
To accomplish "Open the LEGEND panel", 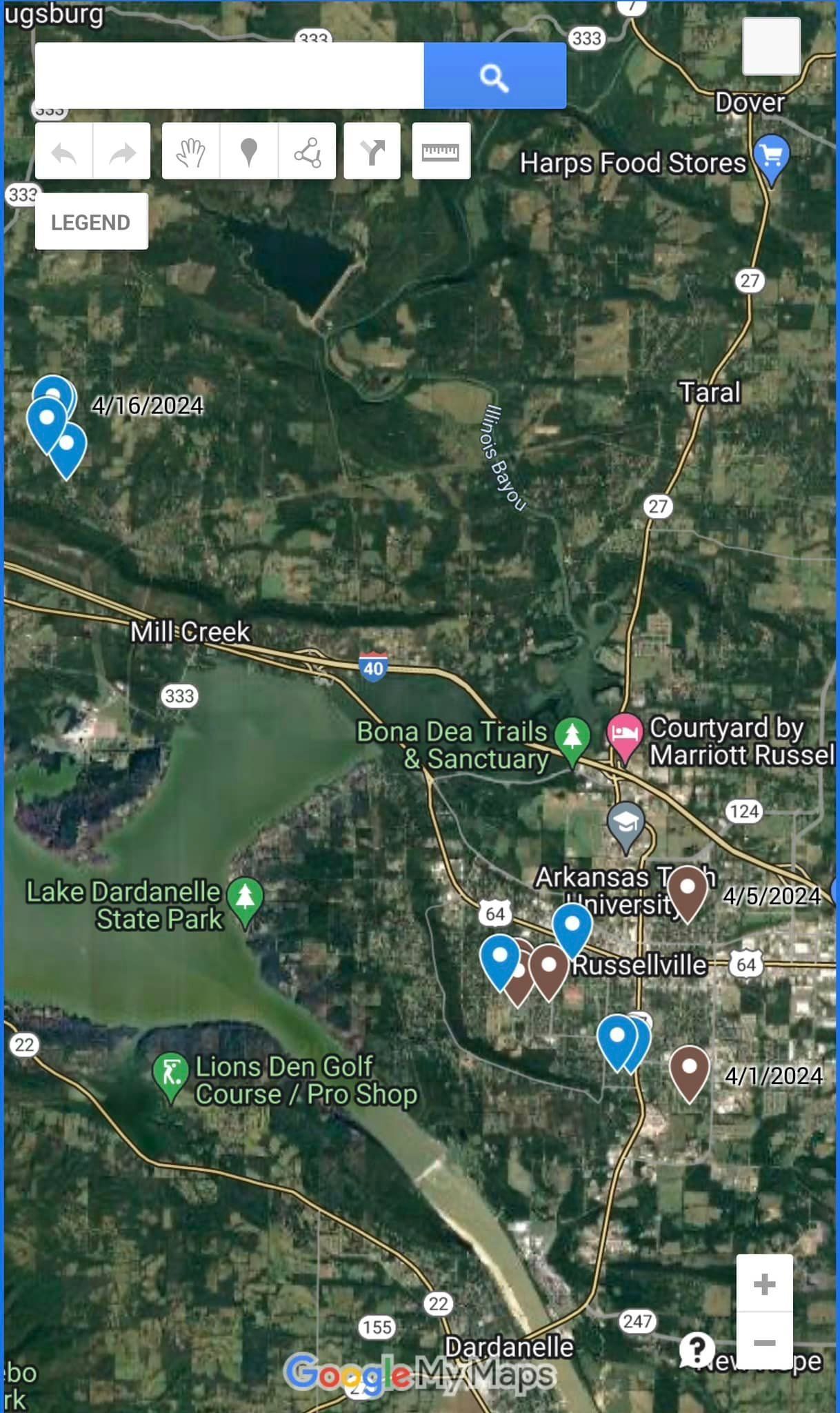I will point(91,221).
